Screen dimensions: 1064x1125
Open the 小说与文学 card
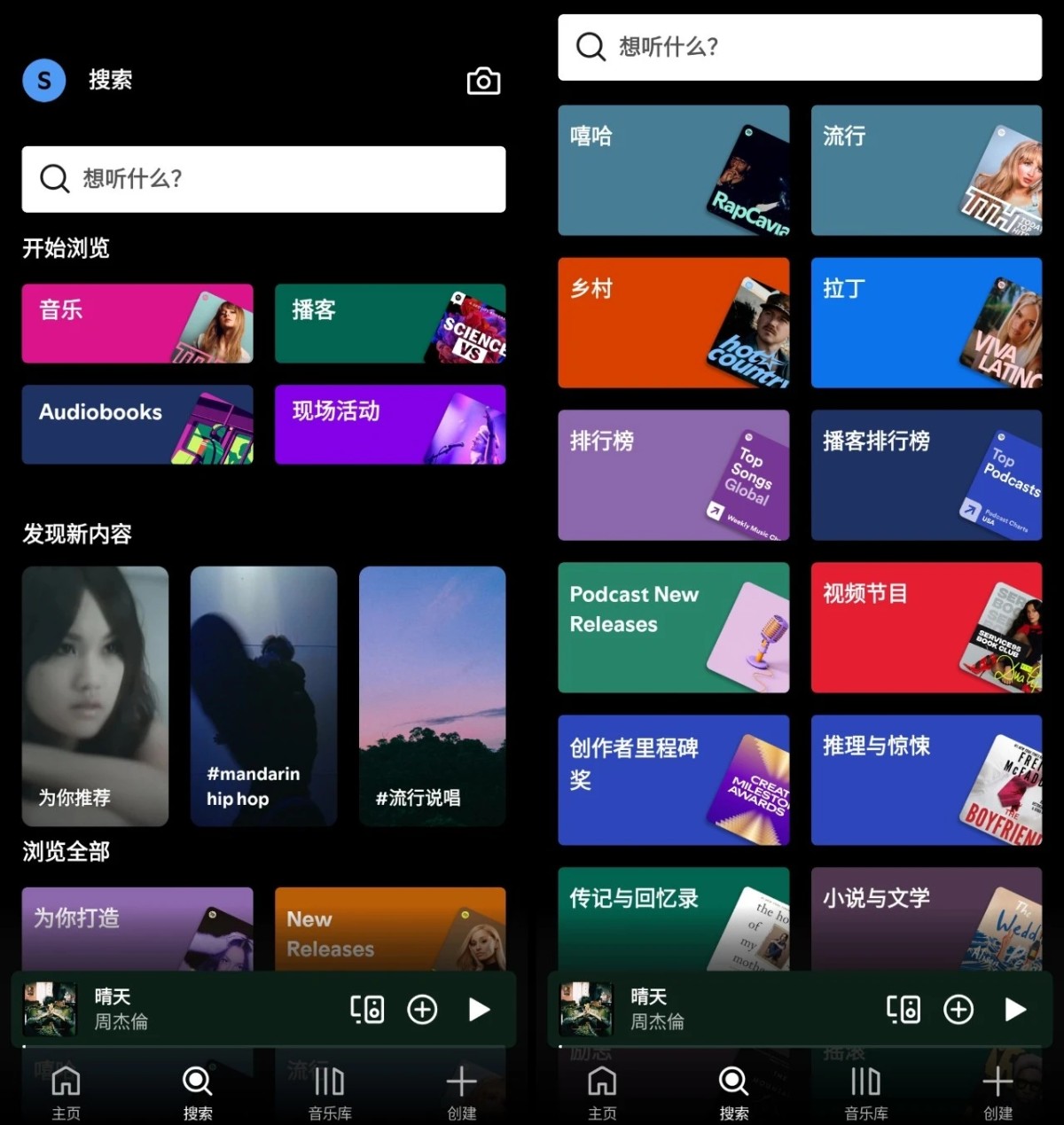(926, 919)
